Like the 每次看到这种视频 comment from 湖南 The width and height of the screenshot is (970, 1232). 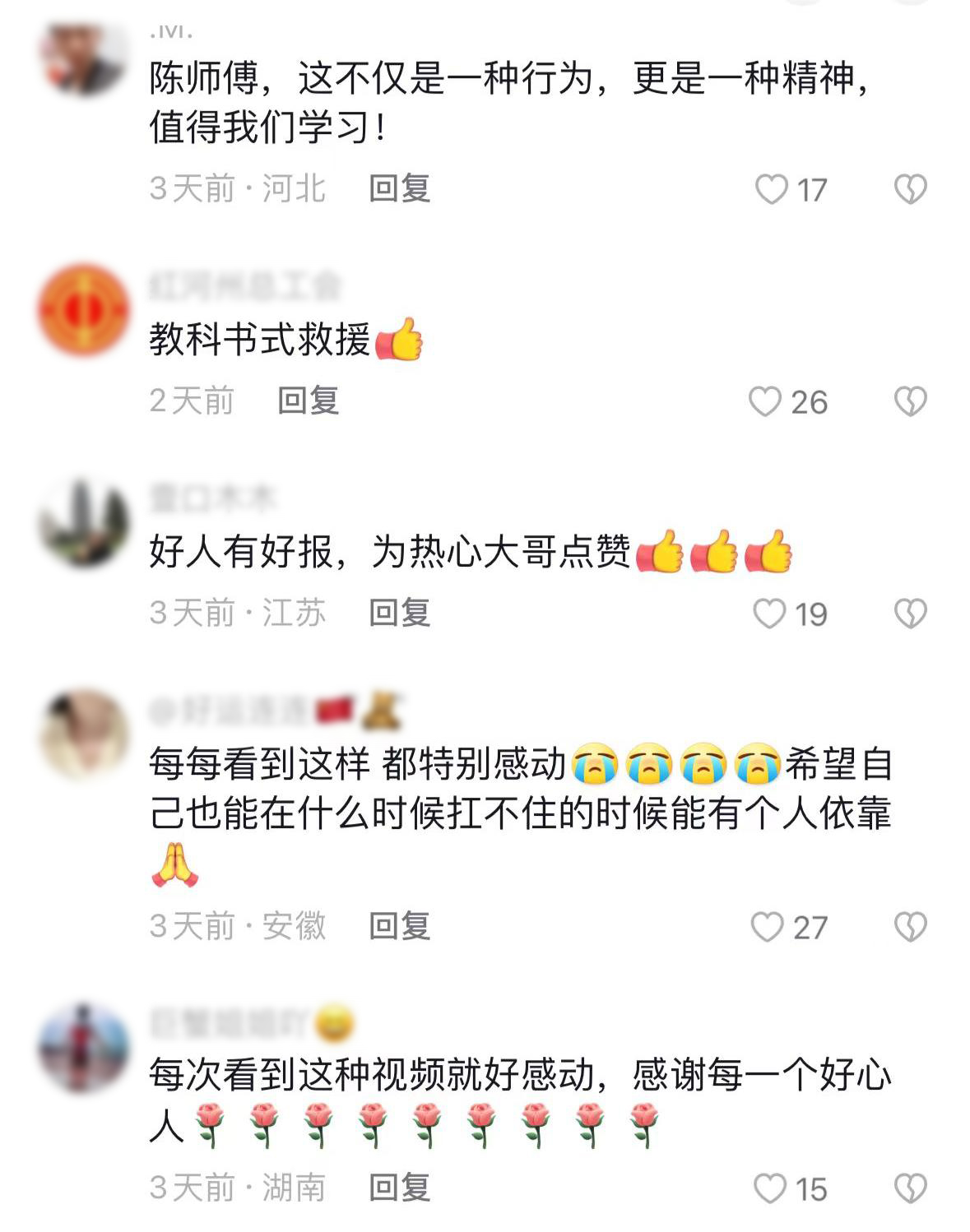click(769, 1188)
